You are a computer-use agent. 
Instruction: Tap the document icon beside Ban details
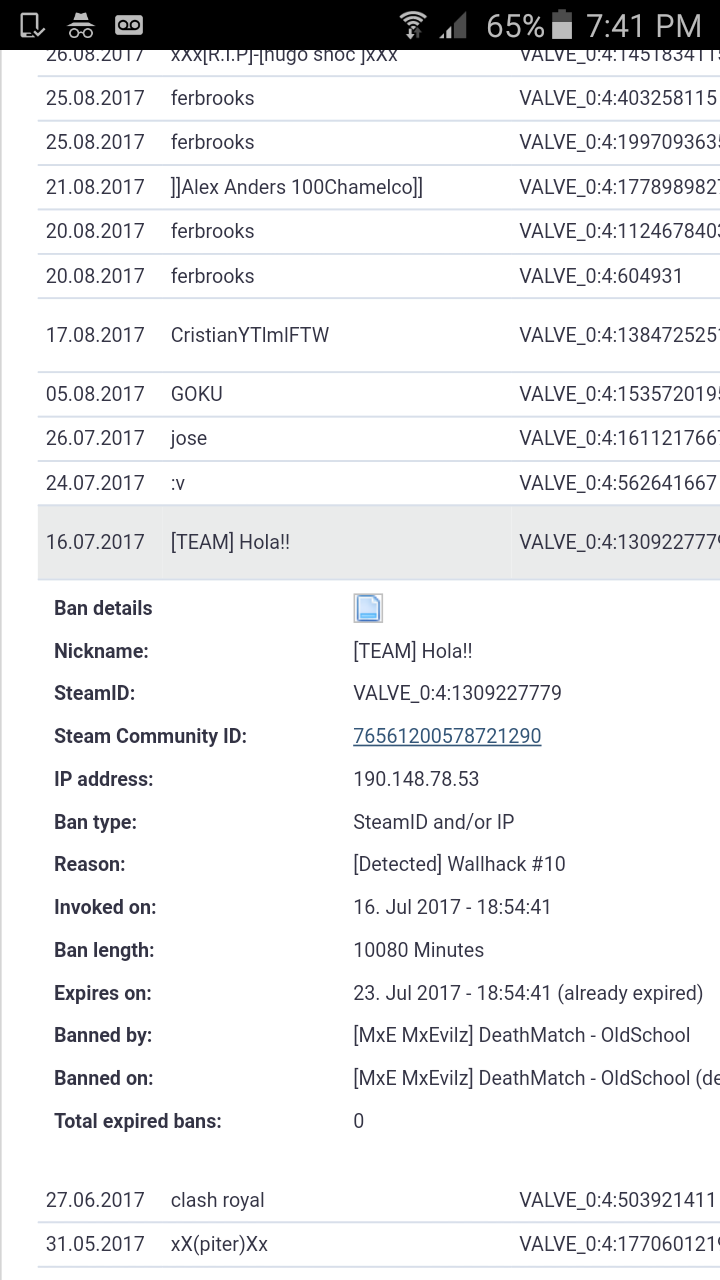pos(368,608)
